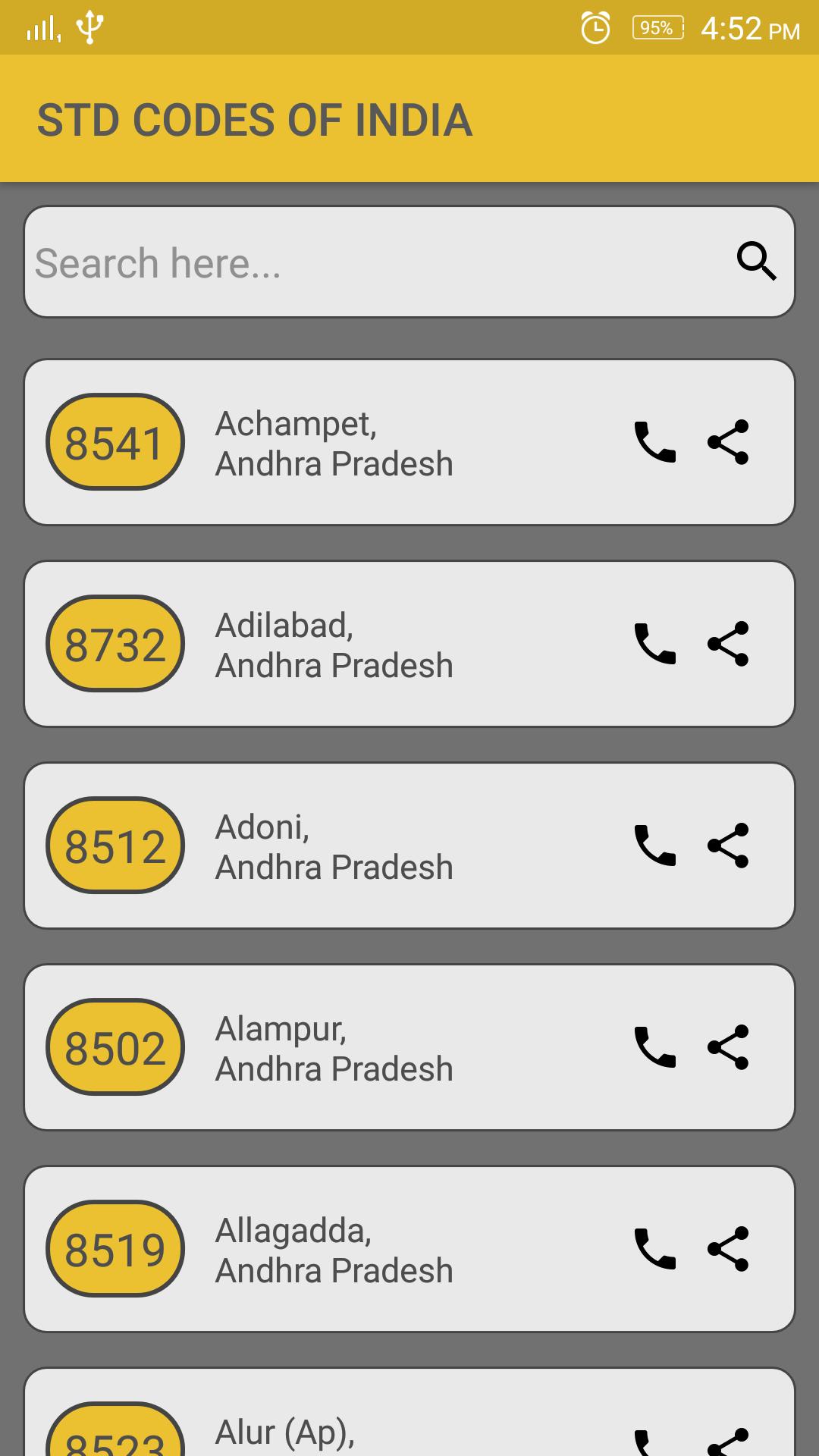
Task: Share the Achampet STD code
Action: [730, 442]
